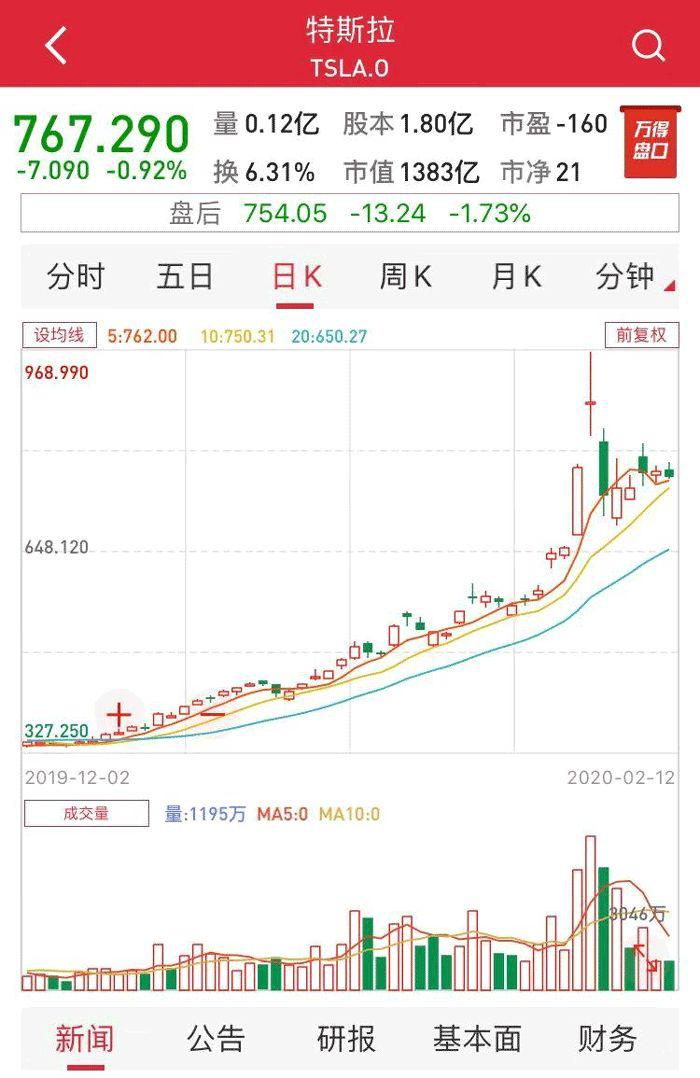Viewport: 700px width, 1078px height.
Task: Open the 新闻 news tab
Action: (84, 1039)
